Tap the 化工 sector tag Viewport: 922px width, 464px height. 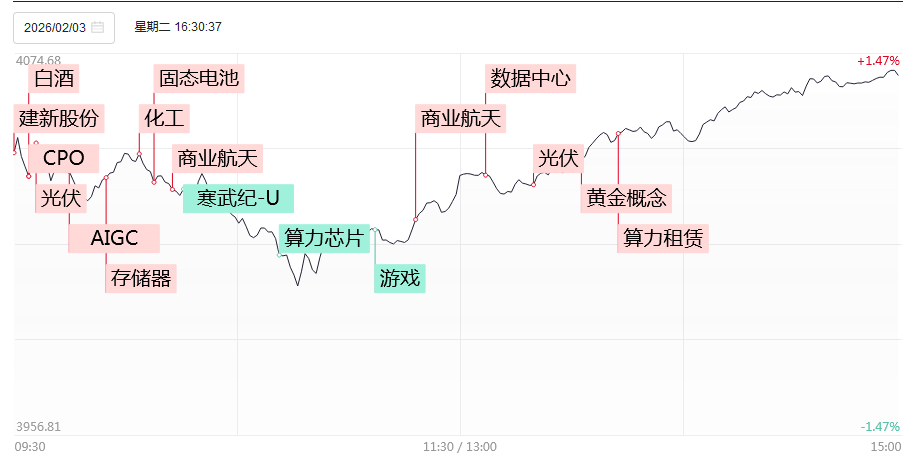point(165,119)
